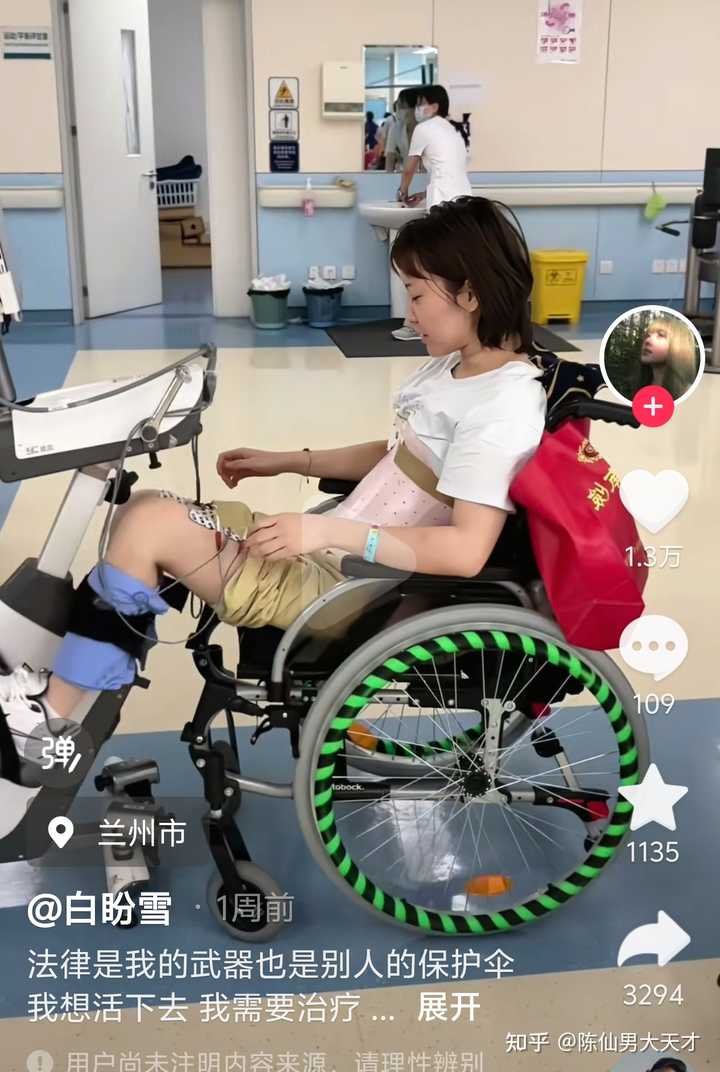Follow the creator via the red plus button
Viewport: 720px width, 1072px height.
(652, 407)
